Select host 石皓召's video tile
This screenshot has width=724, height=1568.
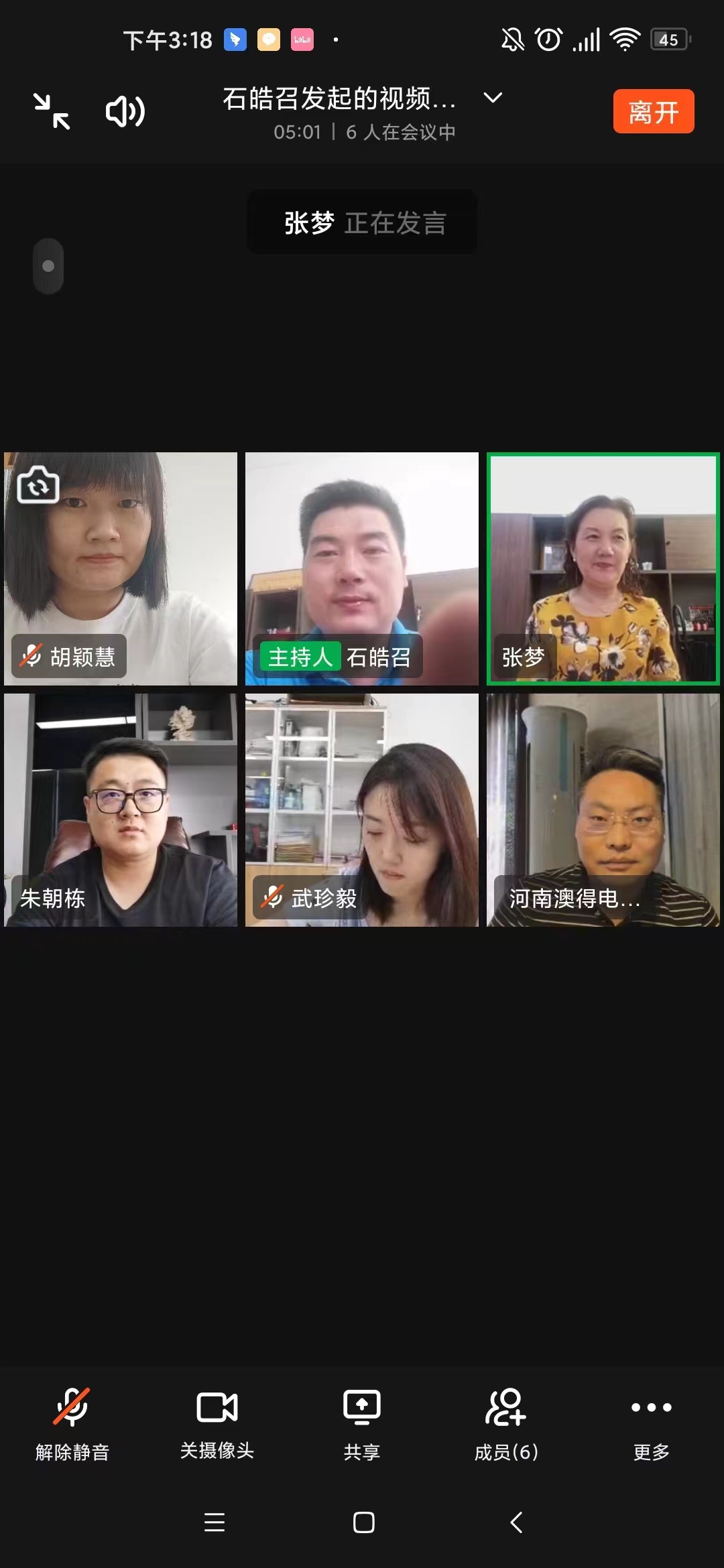pos(362,568)
